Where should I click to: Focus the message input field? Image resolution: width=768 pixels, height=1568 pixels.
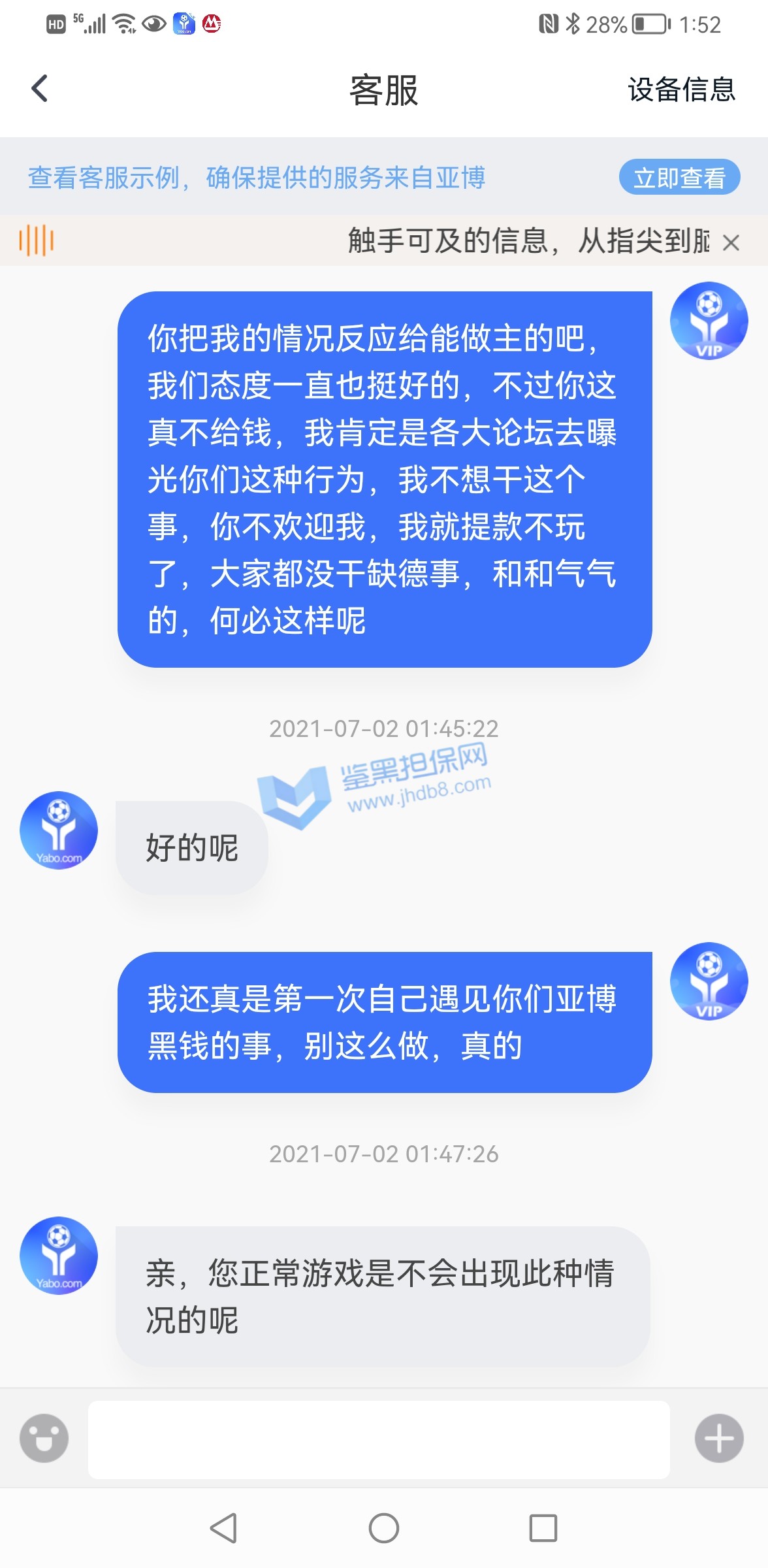(x=379, y=1439)
